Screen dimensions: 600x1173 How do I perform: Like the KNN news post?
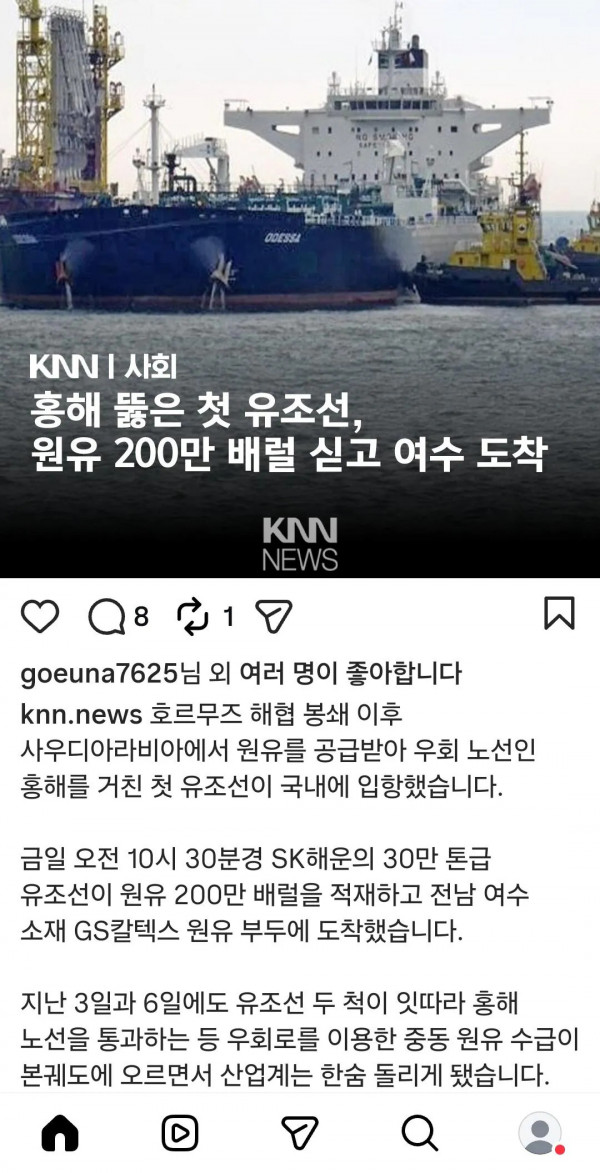point(40,616)
